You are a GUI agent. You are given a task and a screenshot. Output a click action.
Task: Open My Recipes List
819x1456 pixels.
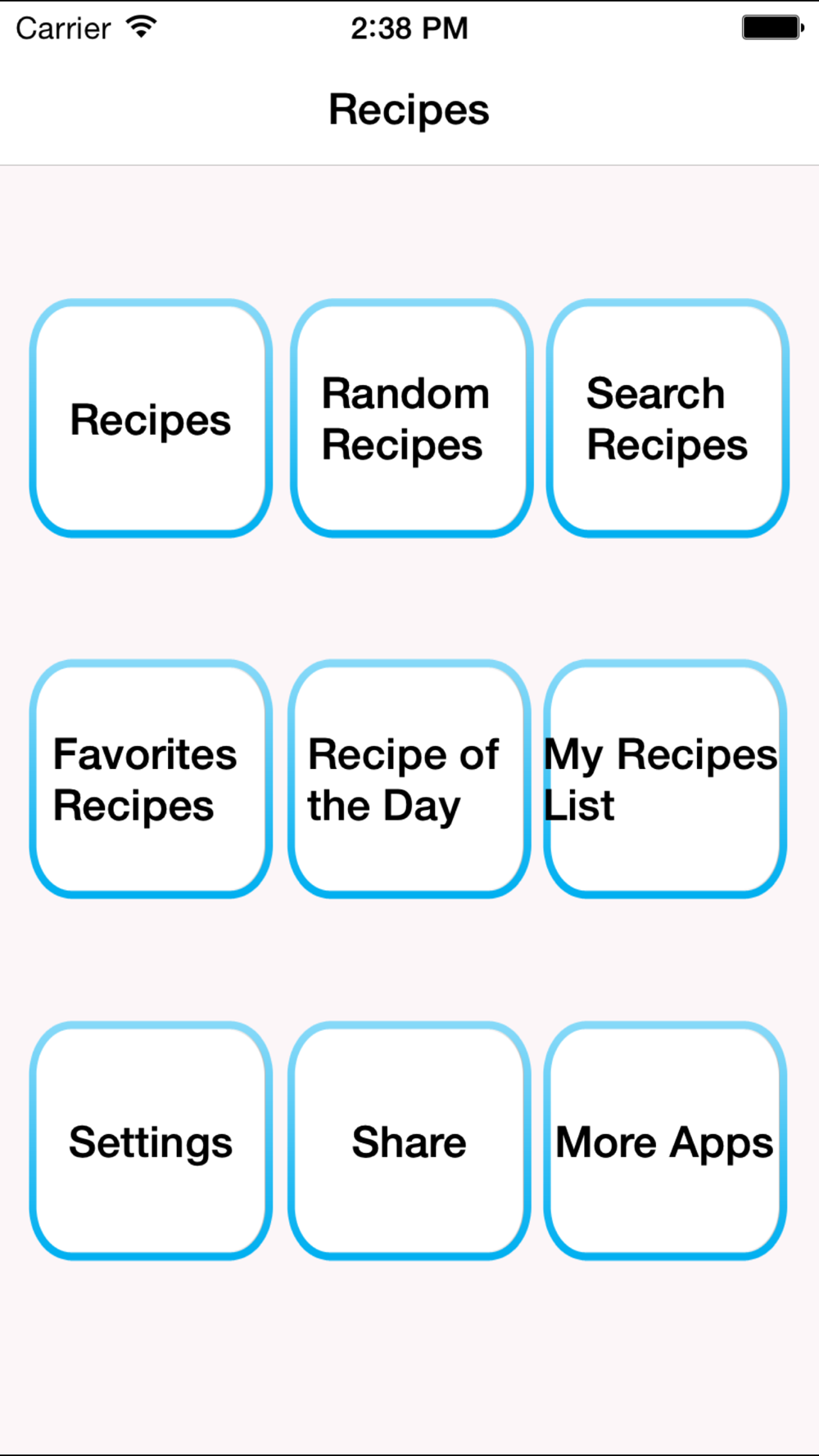click(x=665, y=780)
